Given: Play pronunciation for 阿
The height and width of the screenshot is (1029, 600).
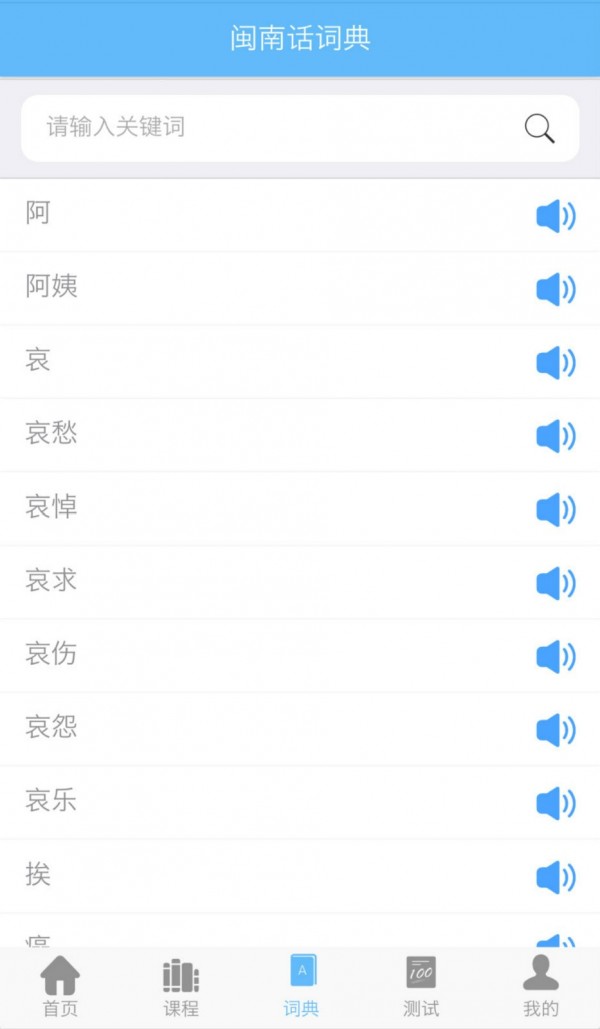Looking at the screenshot, I should 555,216.
